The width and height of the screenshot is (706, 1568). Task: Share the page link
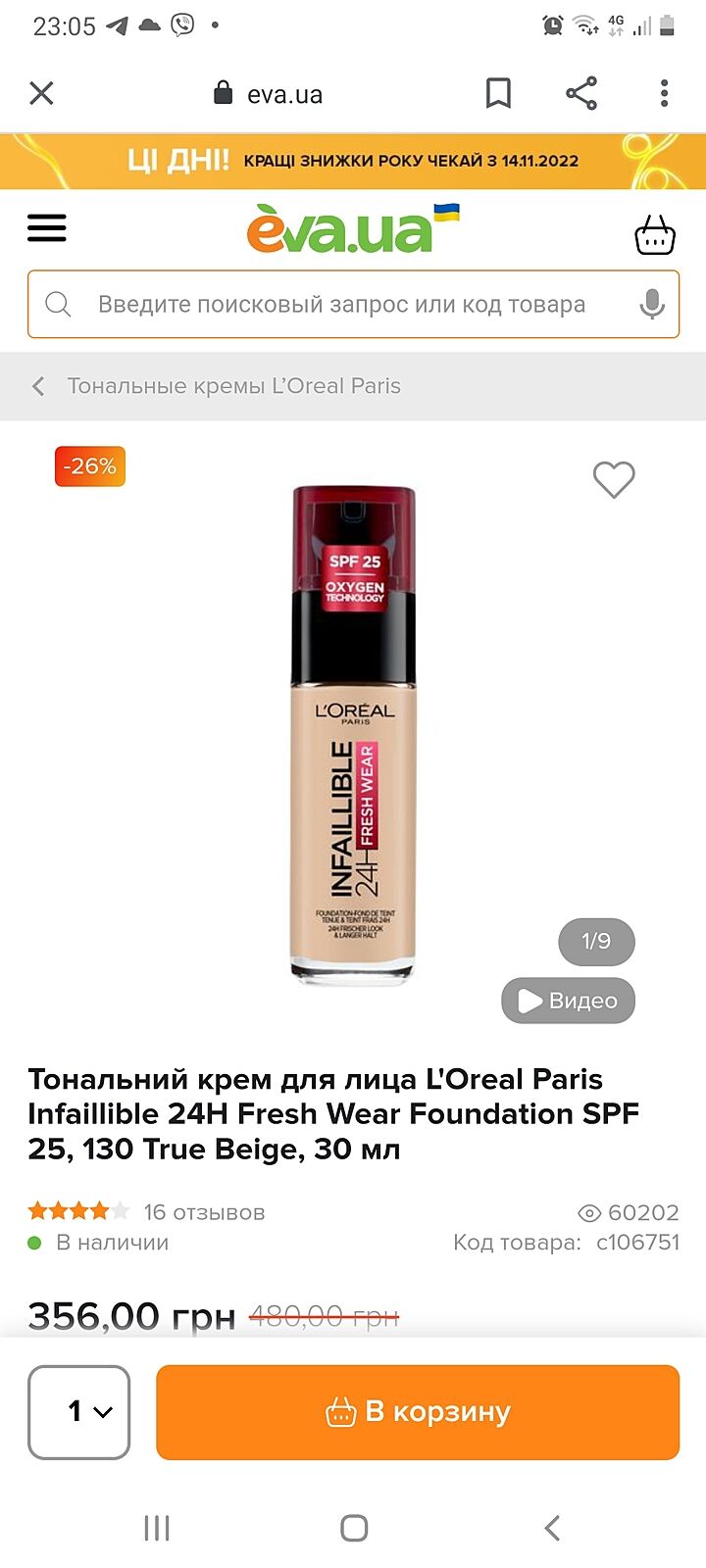tap(581, 94)
